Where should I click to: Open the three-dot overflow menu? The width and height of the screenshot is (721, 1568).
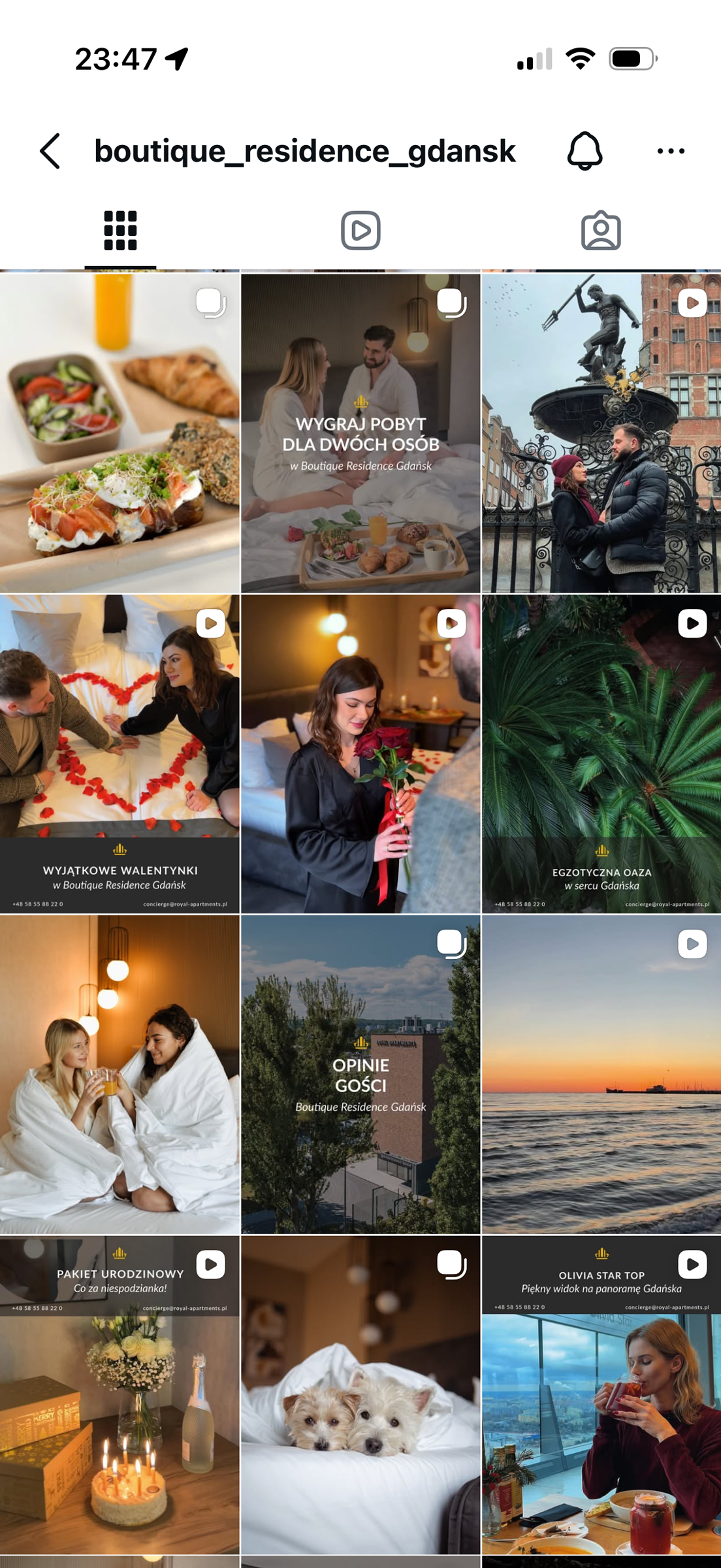click(670, 151)
